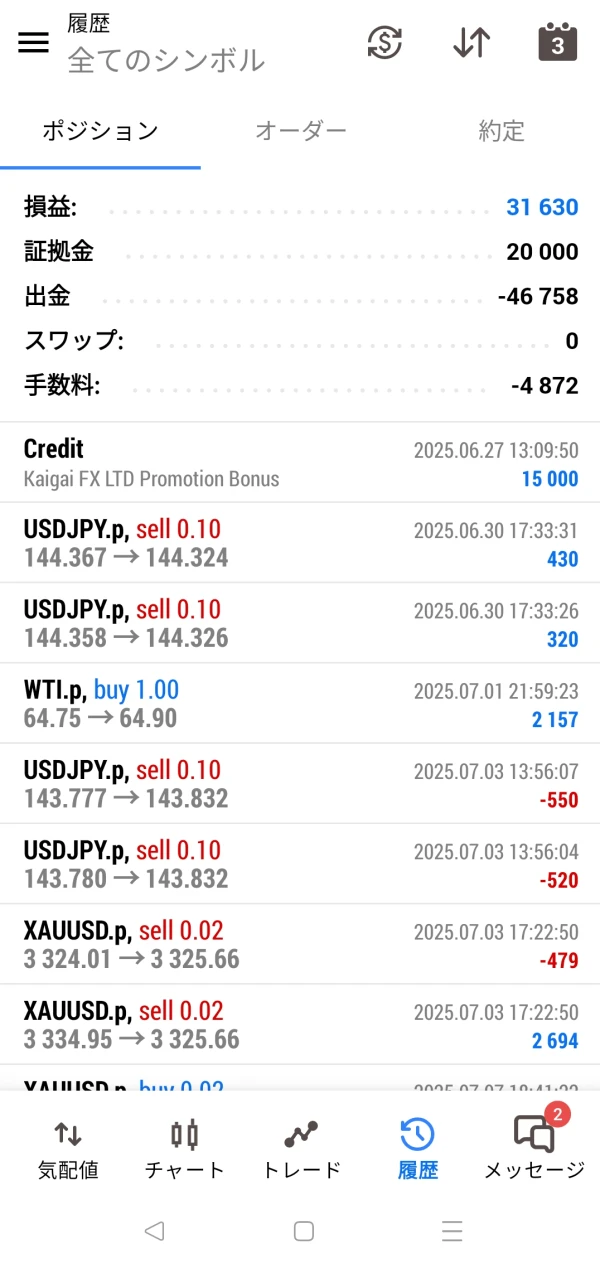600x1268 pixels.
Task: Open the XAUUSD.p trade with loss -479
Action: click(x=300, y=944)
